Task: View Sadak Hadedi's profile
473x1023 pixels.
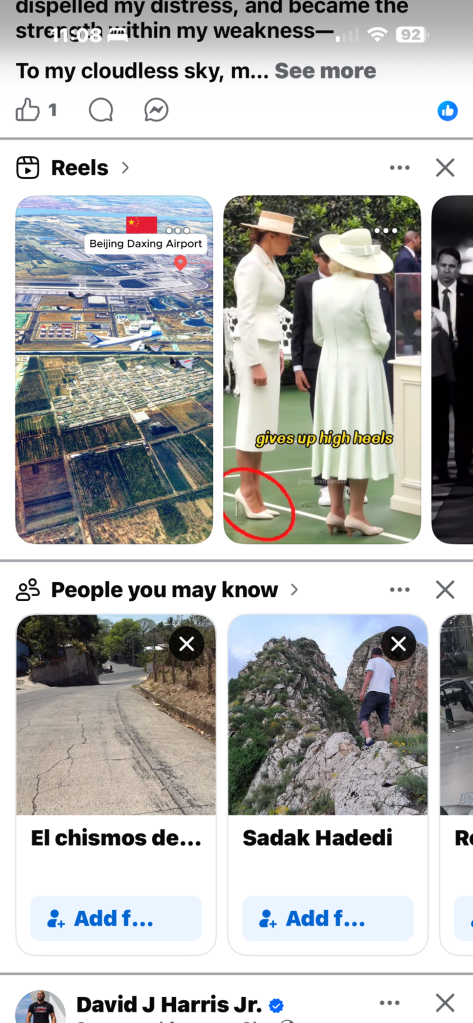Action: (x=317, y=838)
